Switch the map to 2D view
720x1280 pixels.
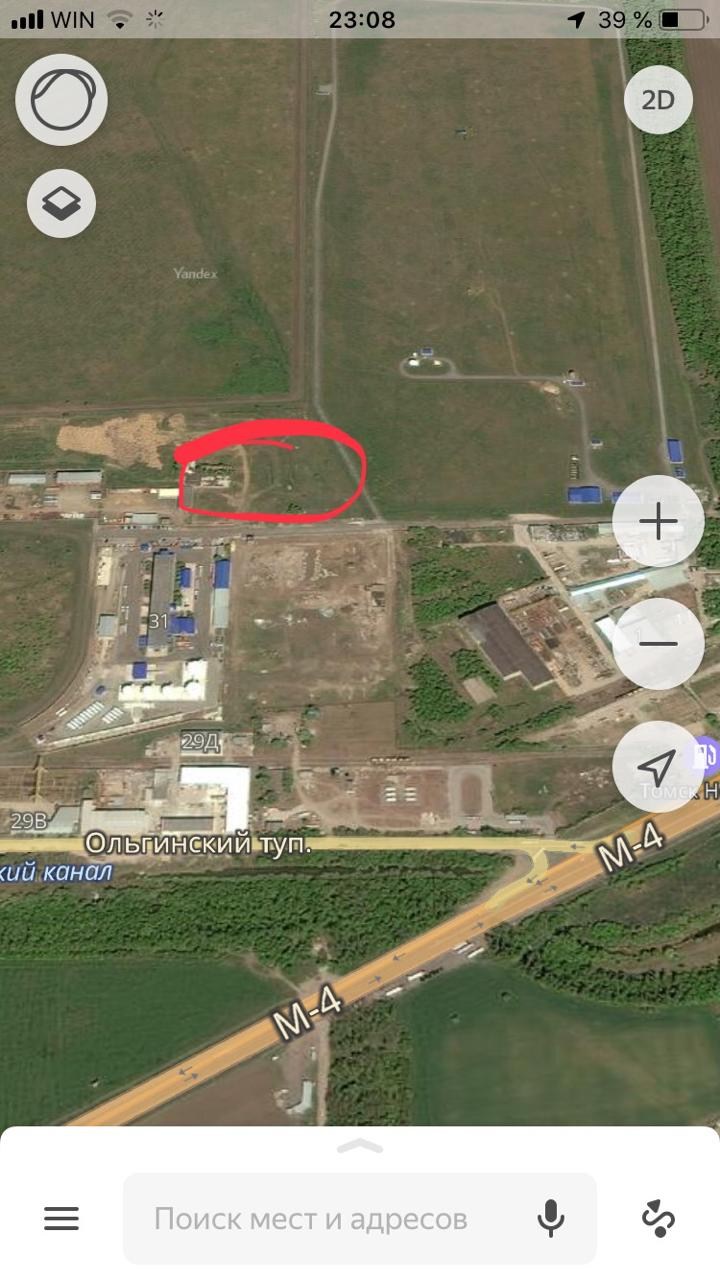tap(658, 100)
